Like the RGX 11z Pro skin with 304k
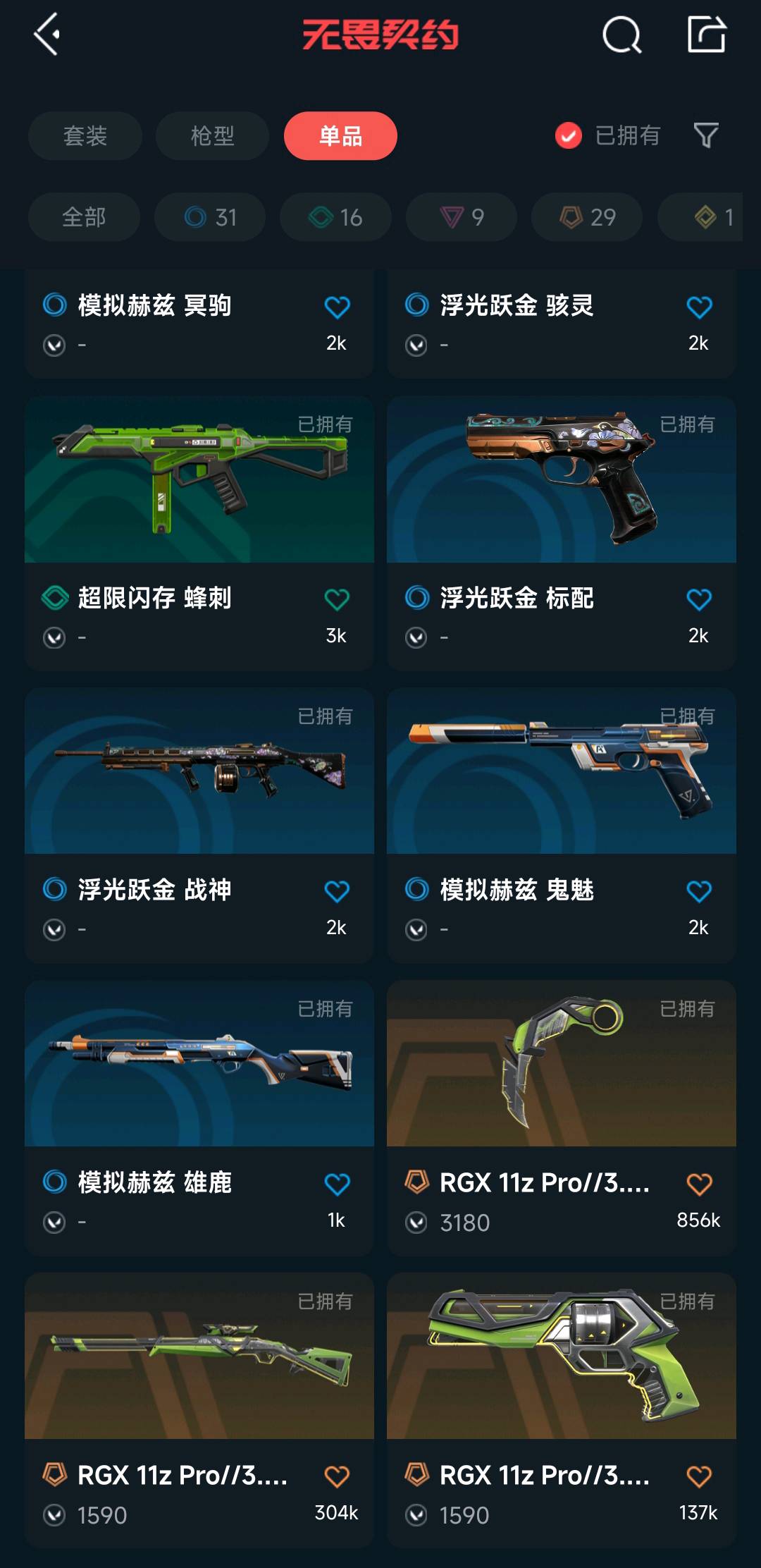This screenshot has height=1568, width=761. (x=337, y=1476)
